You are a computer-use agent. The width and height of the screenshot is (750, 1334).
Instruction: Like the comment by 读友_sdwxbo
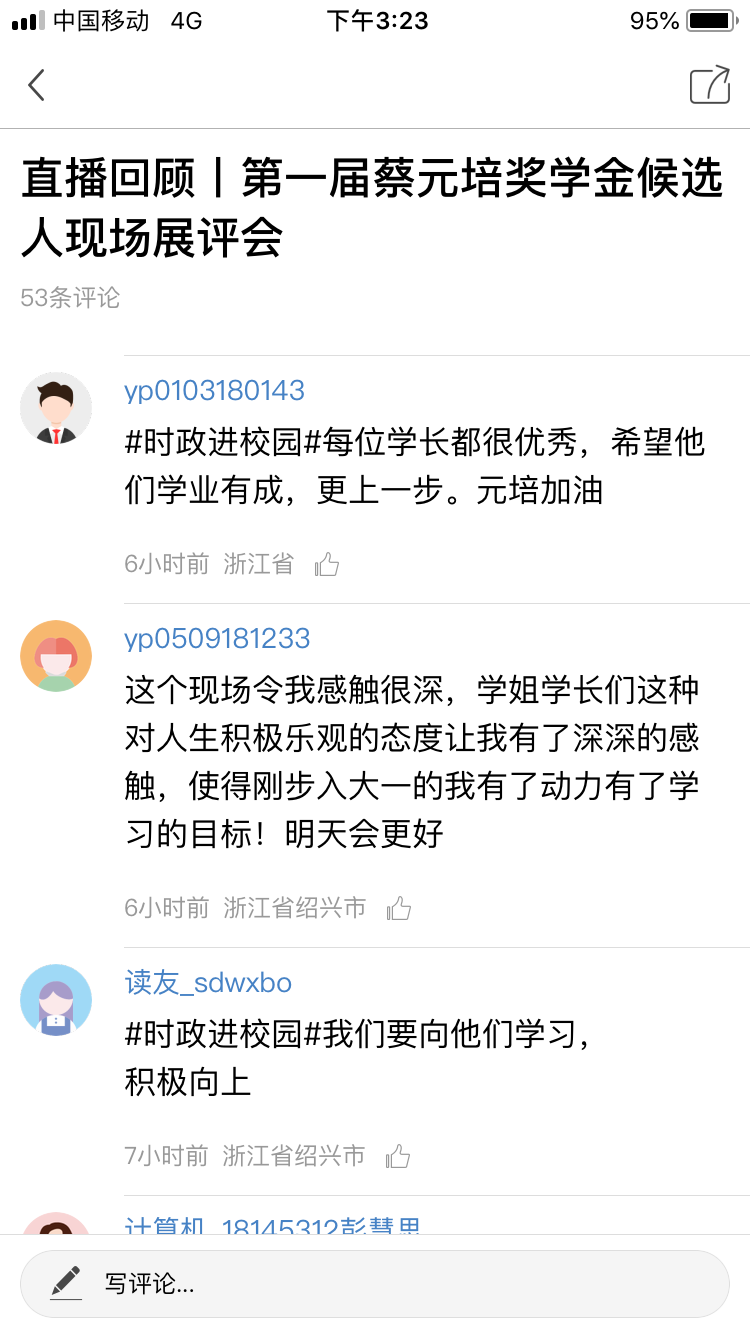pyautogui.click(x=398, y=1157)
